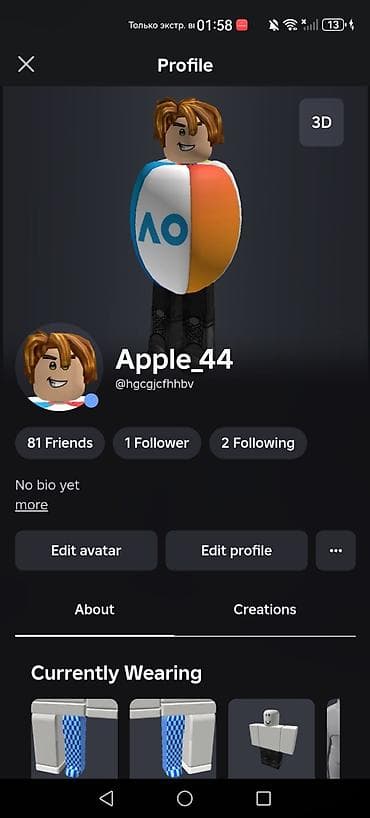Expand bio with the more link
The height and width of the screenshot is (818, 370).
pyautogui.click(x=31, y=505)
